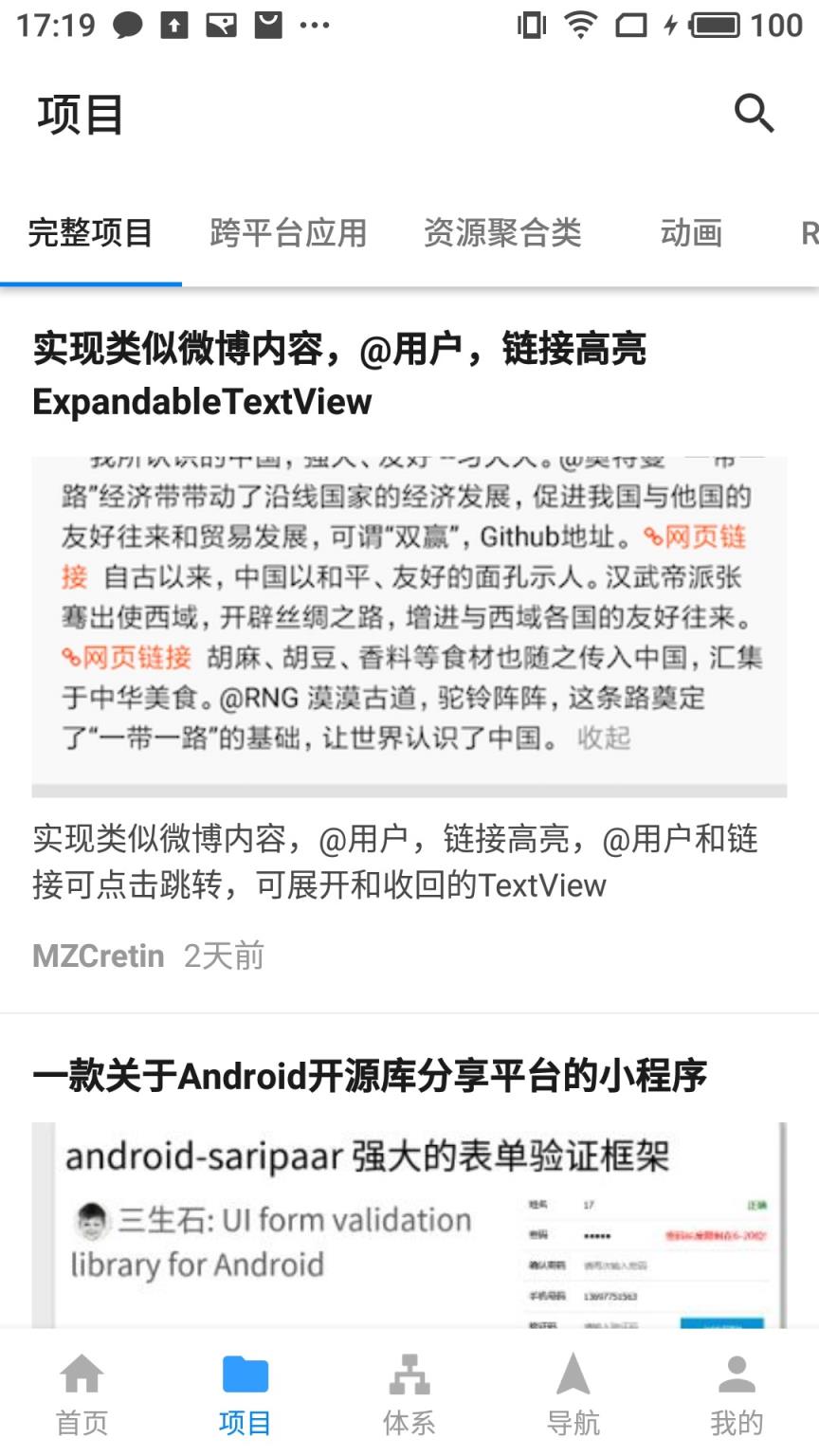Open the search magnifier icon
Screen dimensions: 819x1456
[754, 113]
